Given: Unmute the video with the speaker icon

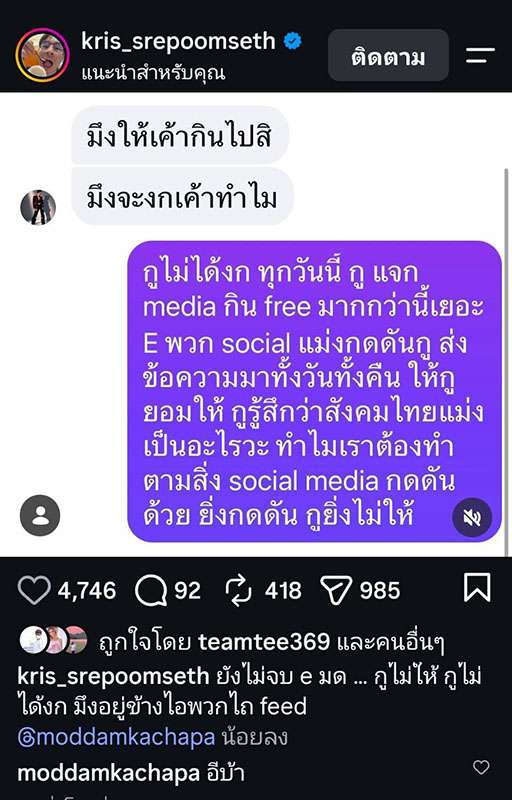Looking at the screenshot, I should tap(472, 518).
